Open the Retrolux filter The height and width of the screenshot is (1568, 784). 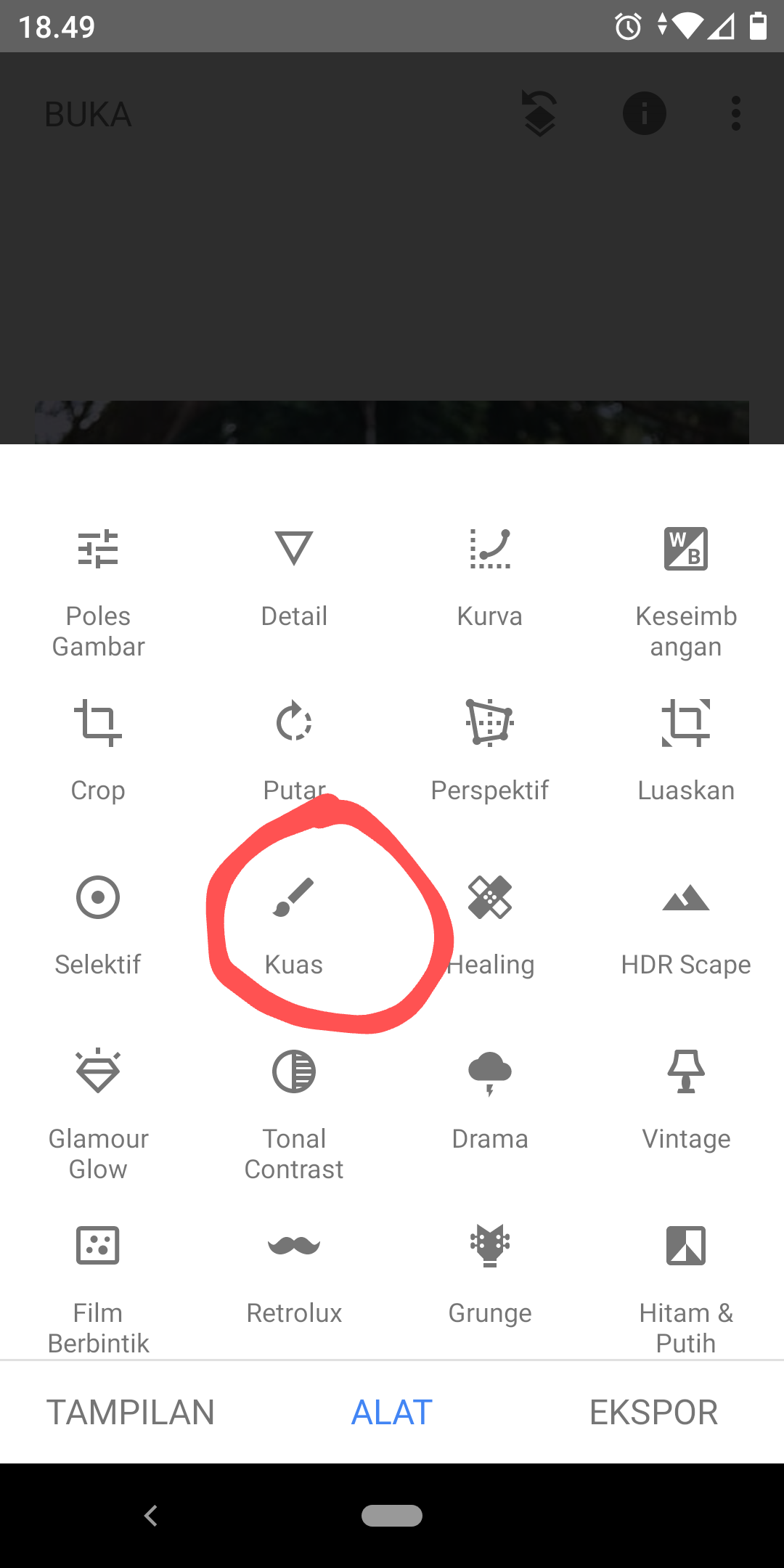(294, 1275)
